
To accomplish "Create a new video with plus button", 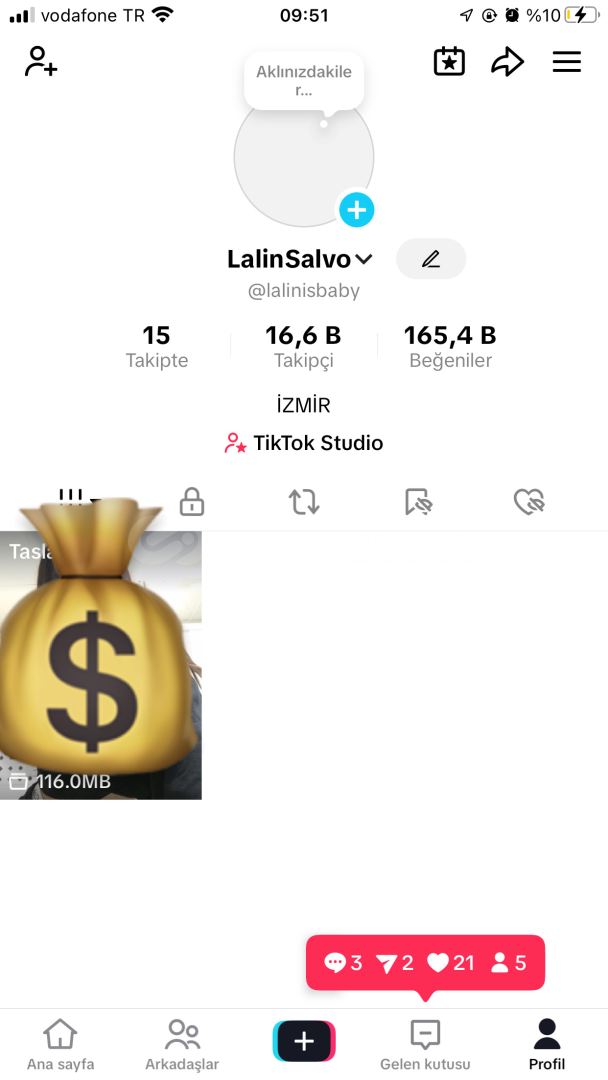I will [304, 1042].
